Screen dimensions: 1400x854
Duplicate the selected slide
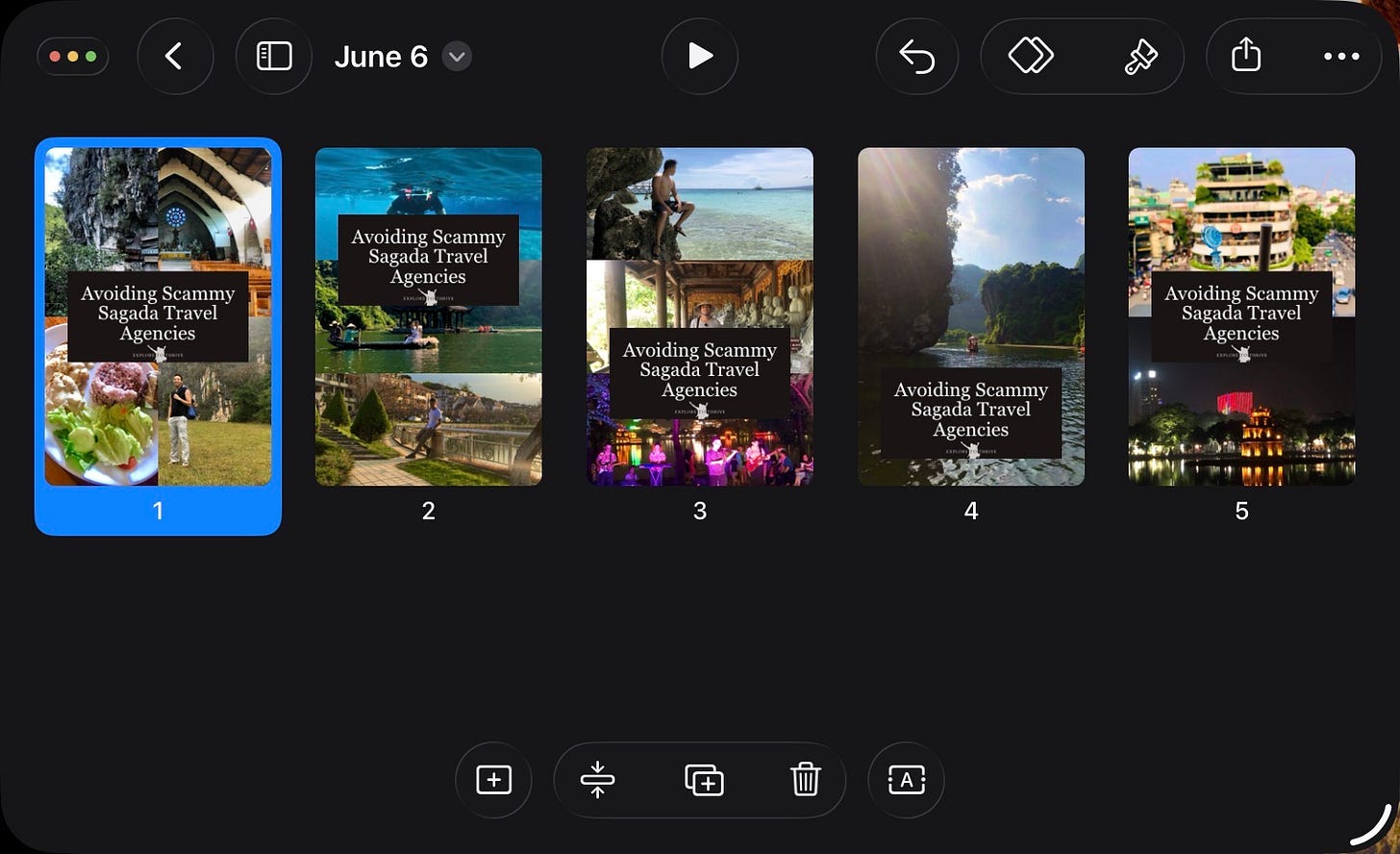705,780
